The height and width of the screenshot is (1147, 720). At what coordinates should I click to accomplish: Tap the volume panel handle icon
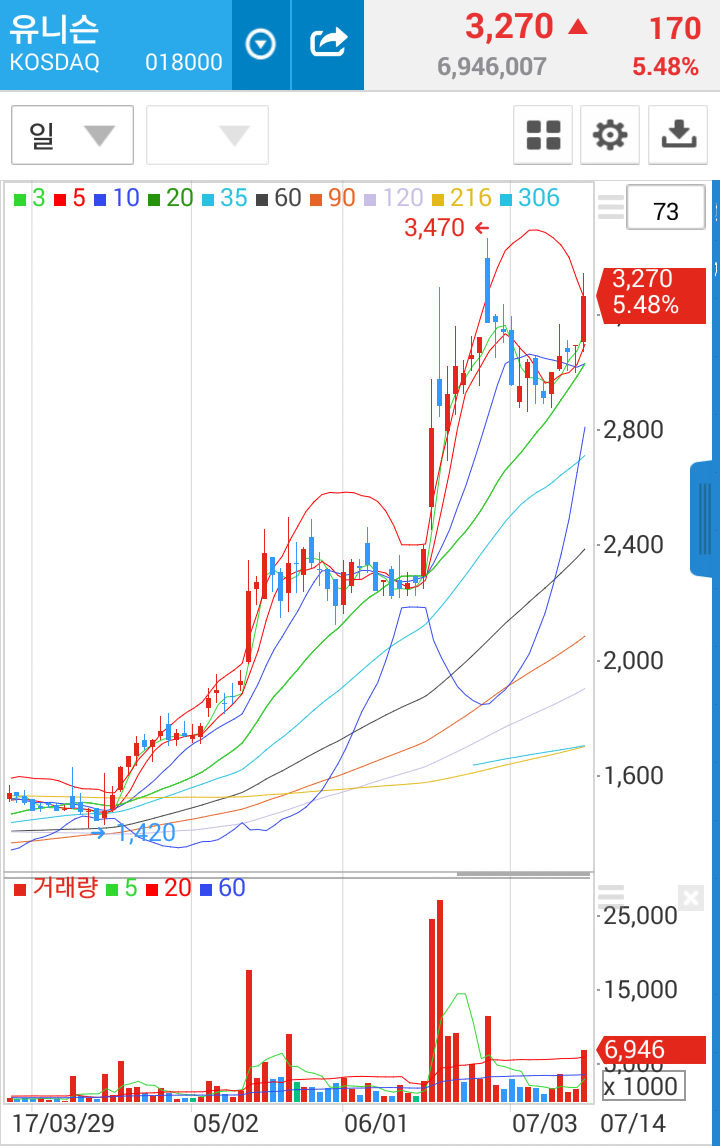611,896
